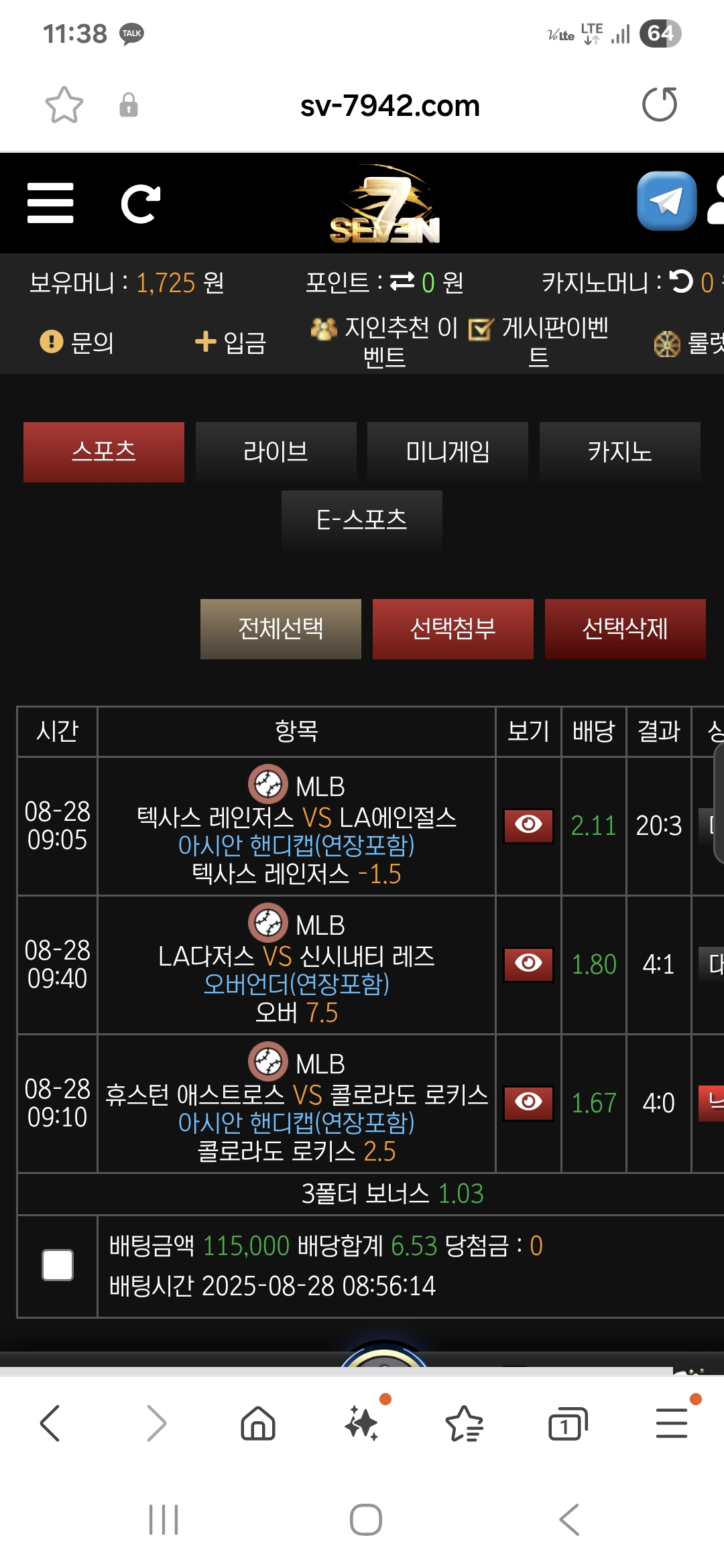Open the 카지노 tab
Viewport: 724px width, 1568px height.
tap(620, 452)
